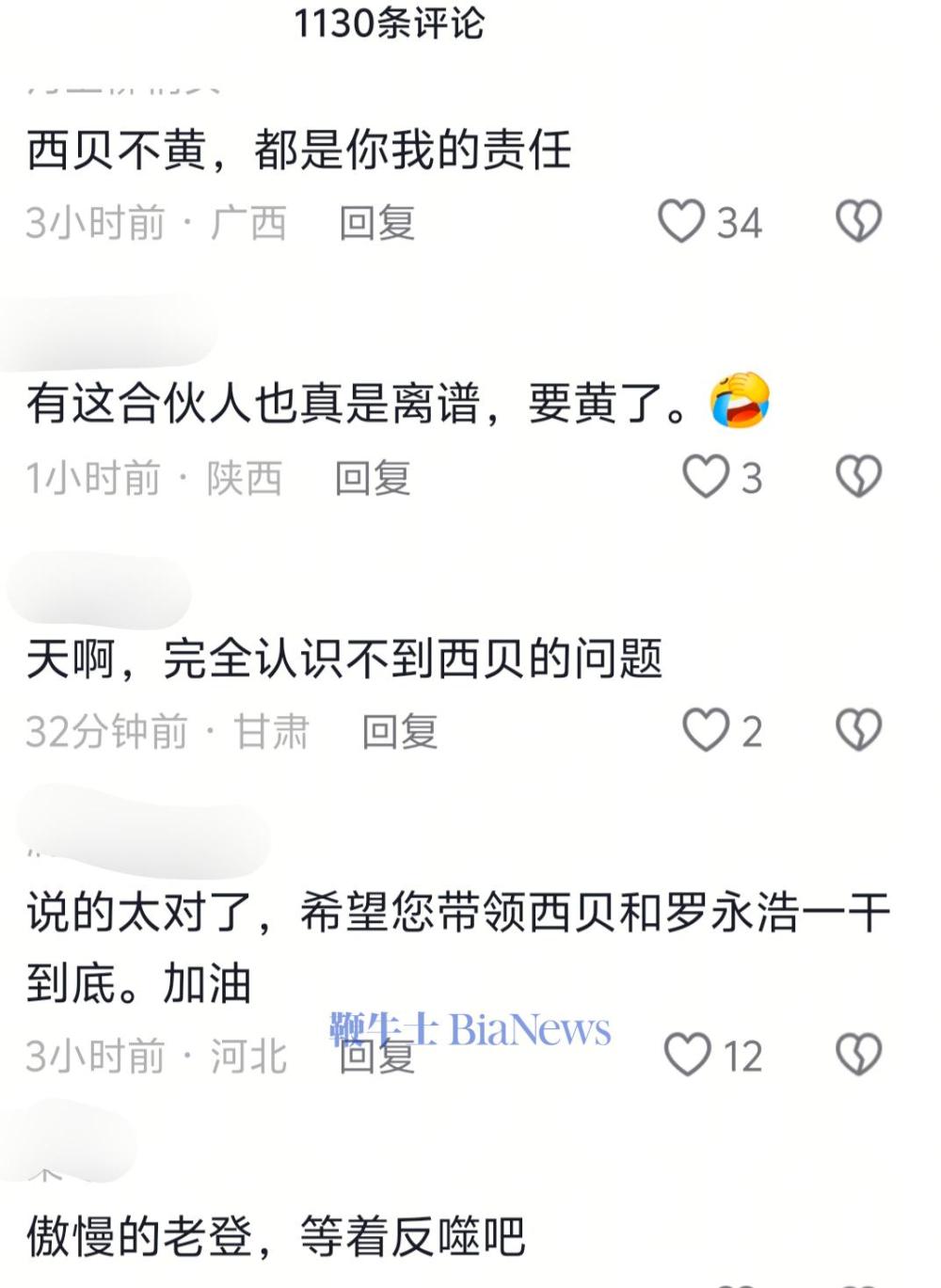Screen dimensions: 941x1288
Task: Like the comment "西贝不黄，都是你我的责任"
Action: (x=681, y=222)
